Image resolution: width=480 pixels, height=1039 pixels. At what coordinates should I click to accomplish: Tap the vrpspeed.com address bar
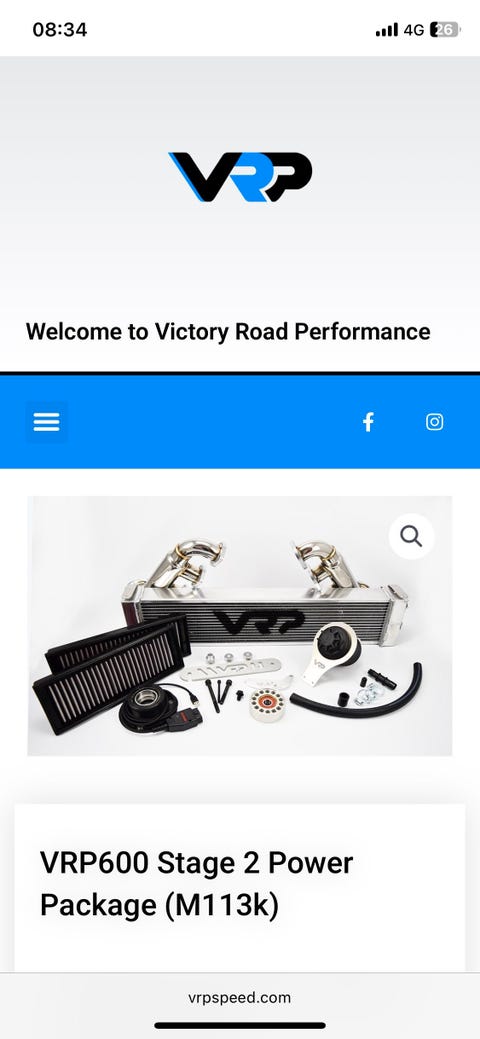[239, 997]
